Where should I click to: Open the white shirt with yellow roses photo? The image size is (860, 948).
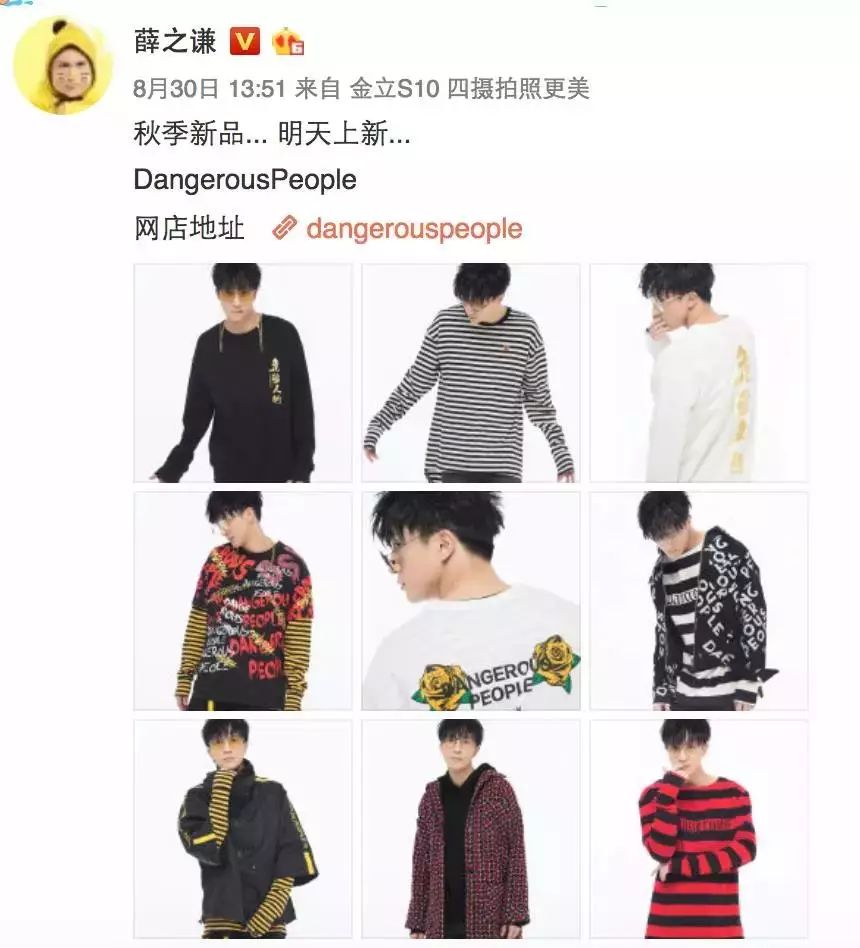coord(470,601)
